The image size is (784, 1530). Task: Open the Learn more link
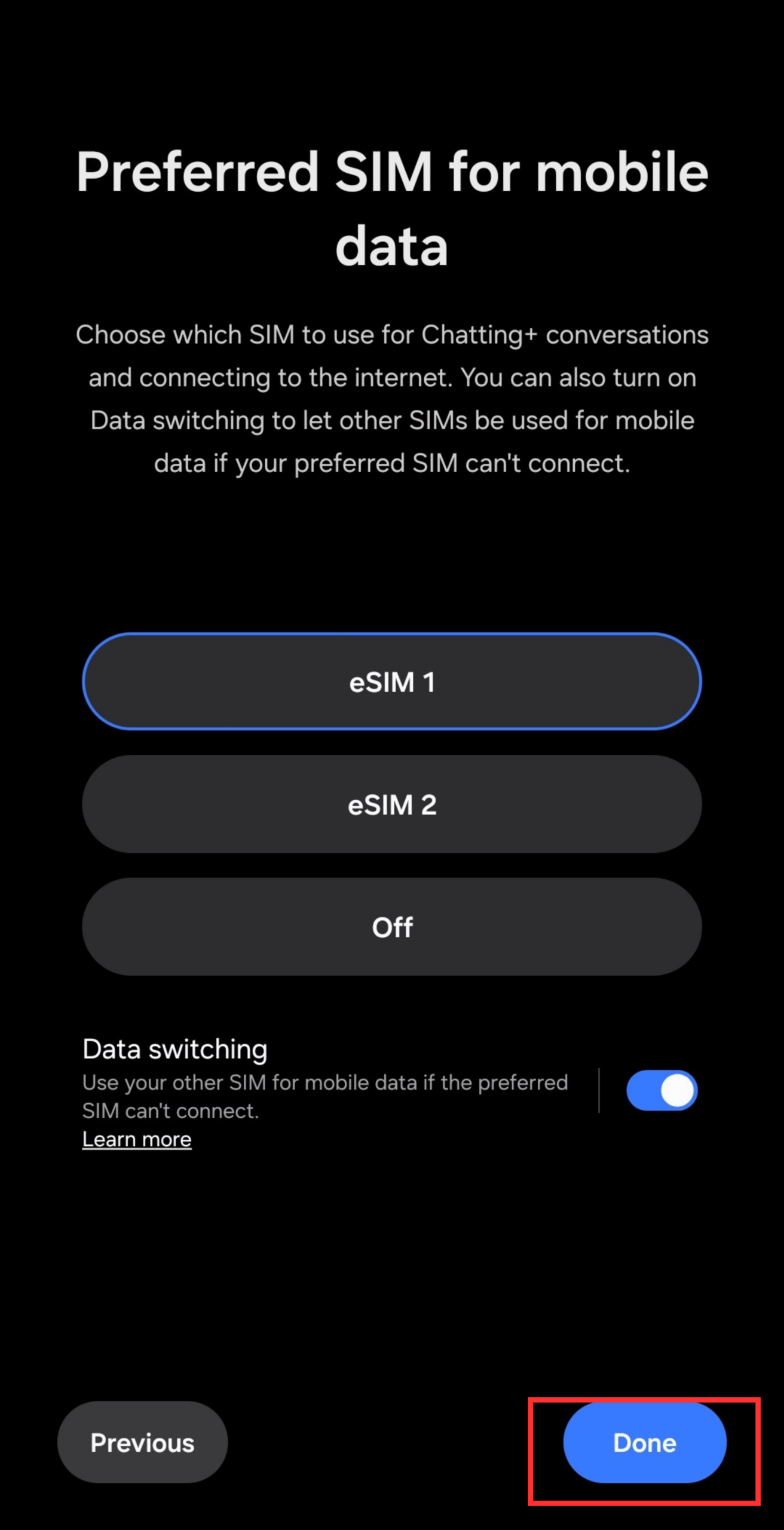pyautogui.click(x=137, y=1139)
